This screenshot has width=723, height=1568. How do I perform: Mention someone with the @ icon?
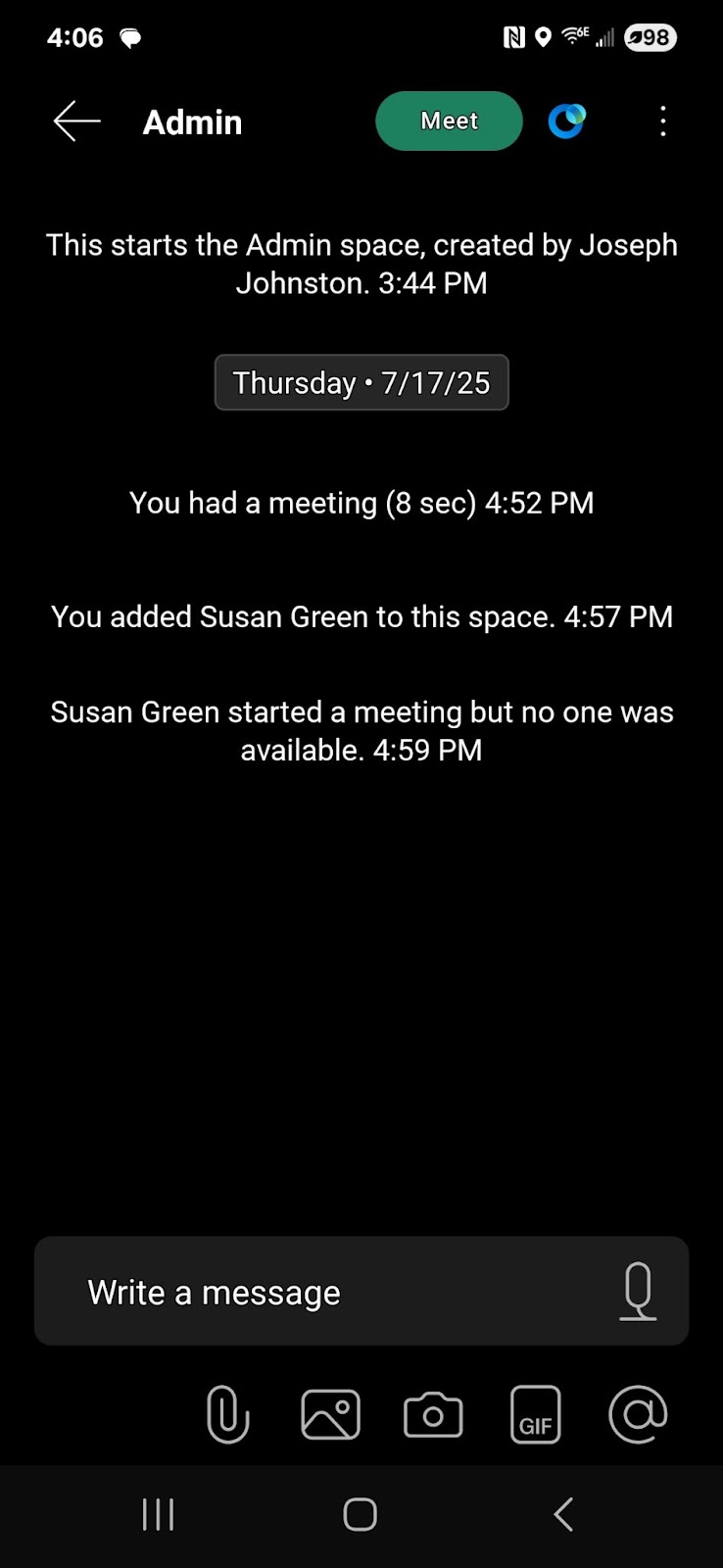pos(638,1414)
